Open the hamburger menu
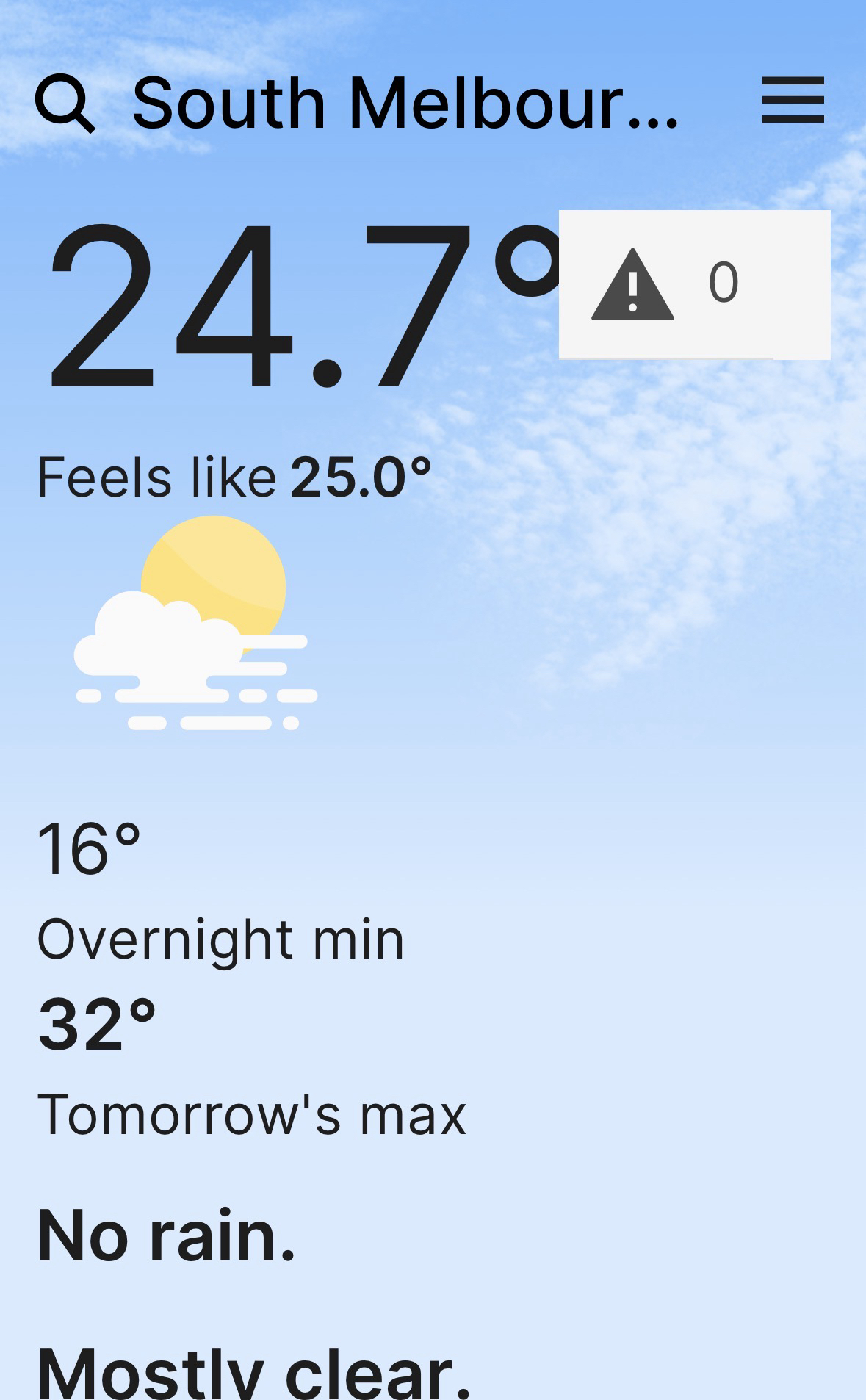 point(793,101)
